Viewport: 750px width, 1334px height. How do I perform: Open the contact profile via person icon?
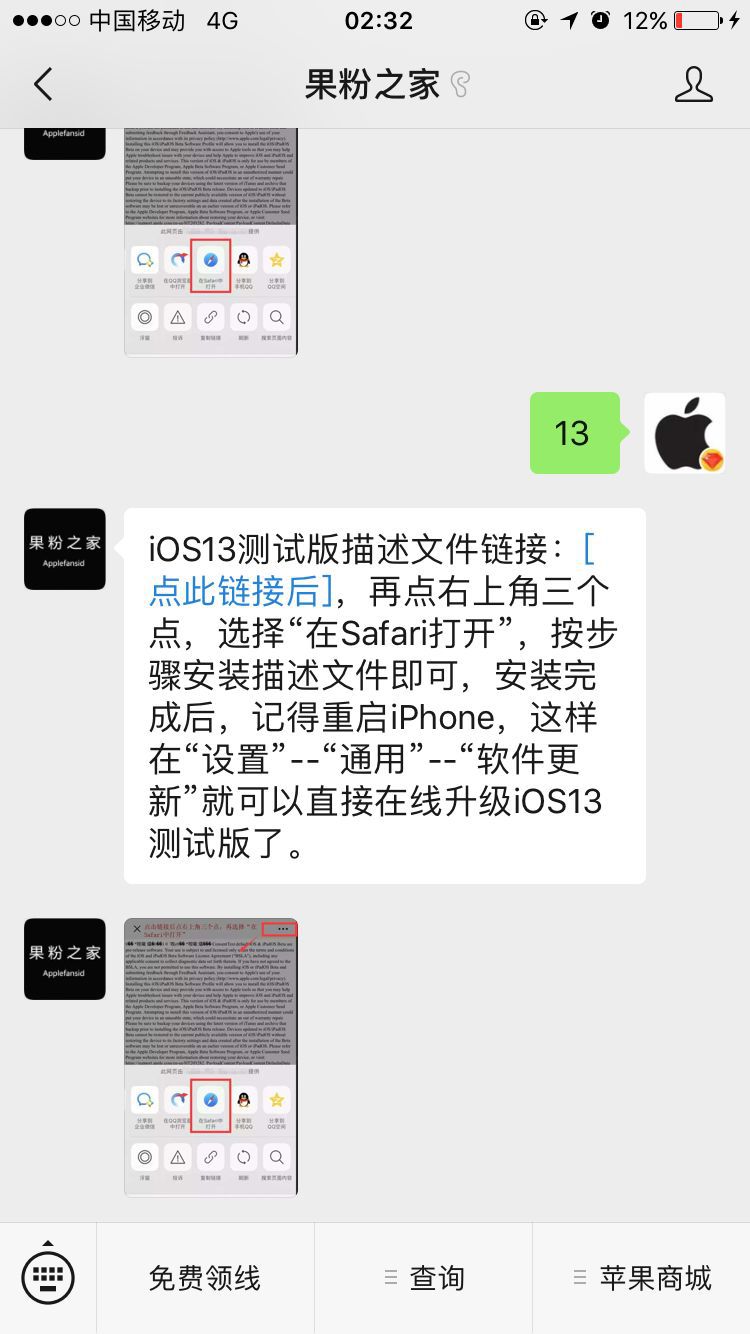(x=695, y=84)
